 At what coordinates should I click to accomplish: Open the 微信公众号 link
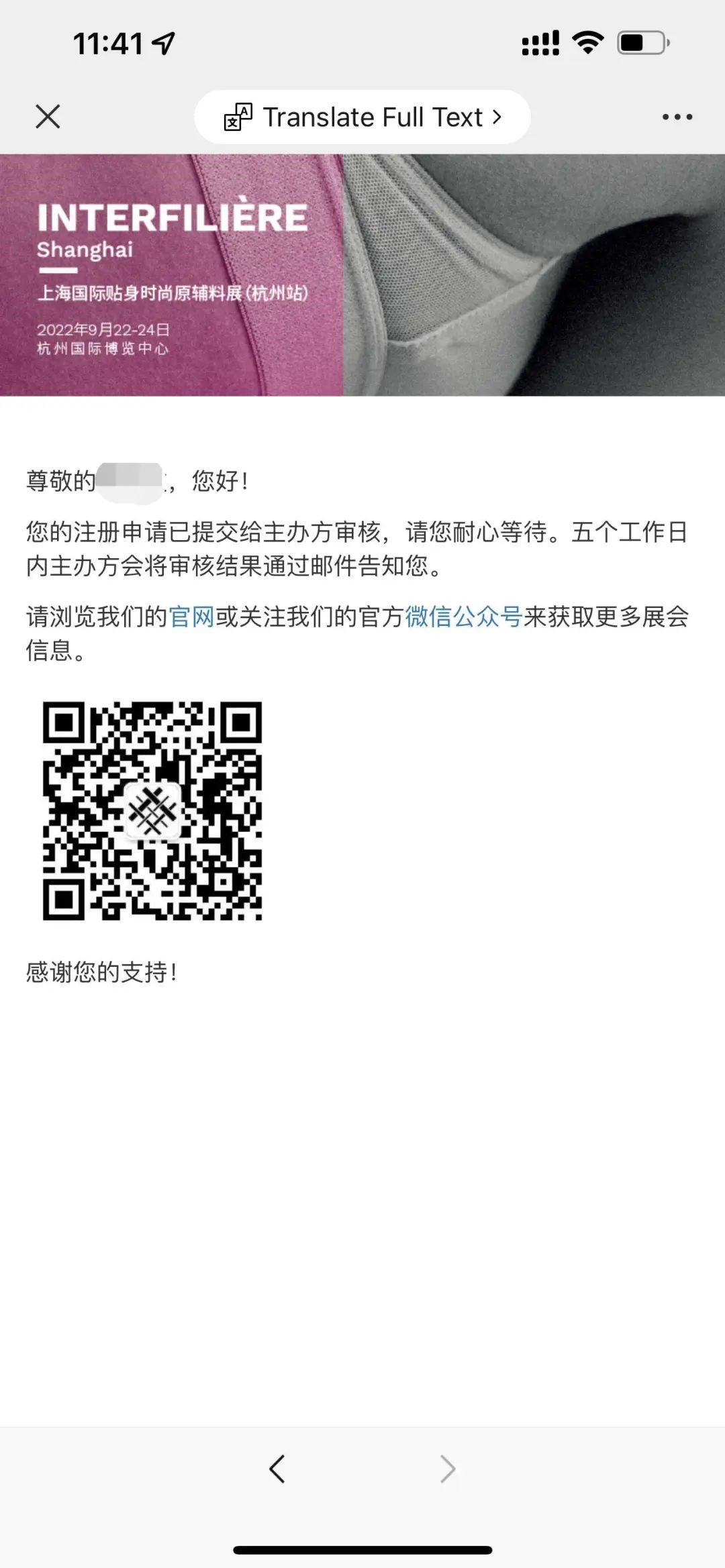pos(463,617)
